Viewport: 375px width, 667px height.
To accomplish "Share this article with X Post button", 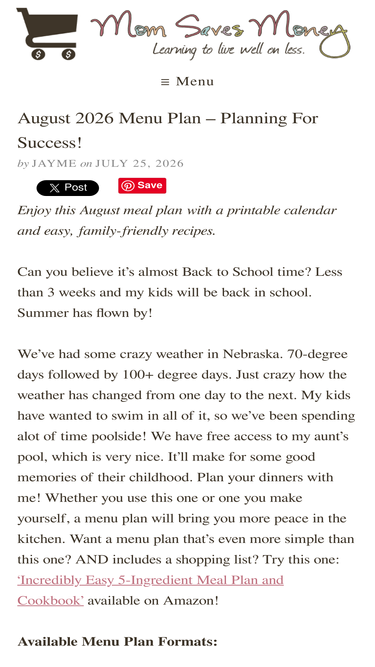I will pyautogui.click(x=68, y=188).
